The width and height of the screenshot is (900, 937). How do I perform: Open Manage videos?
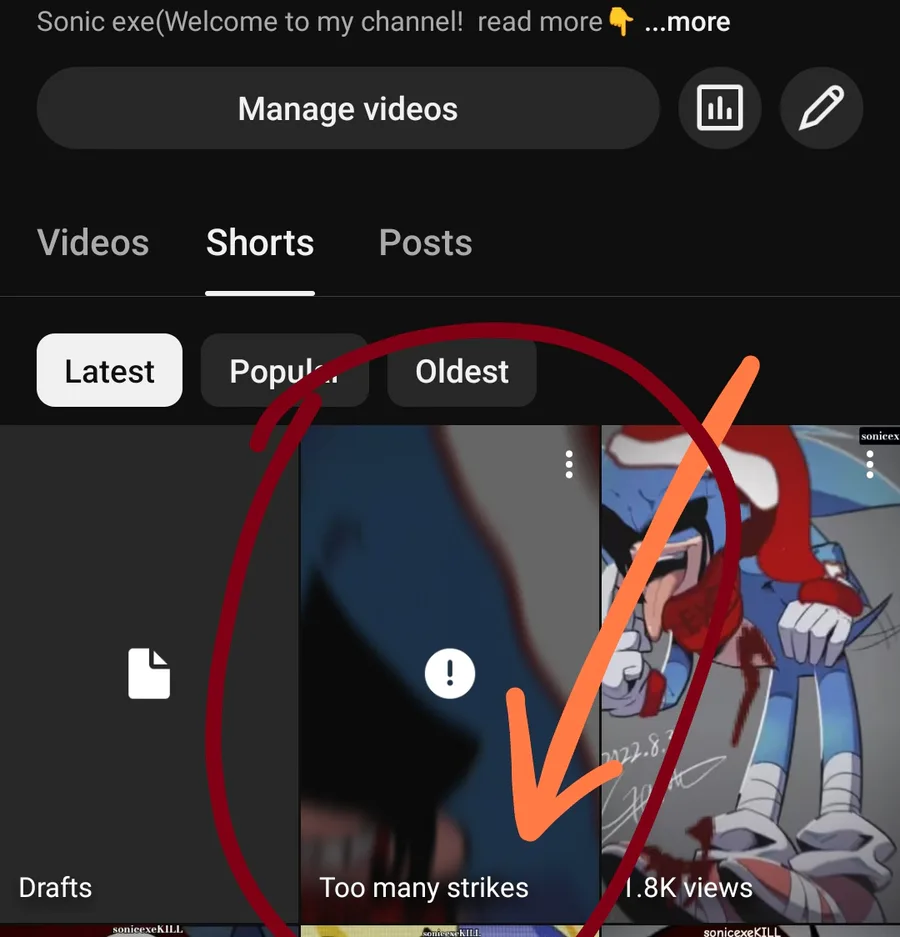click(348, 108)
